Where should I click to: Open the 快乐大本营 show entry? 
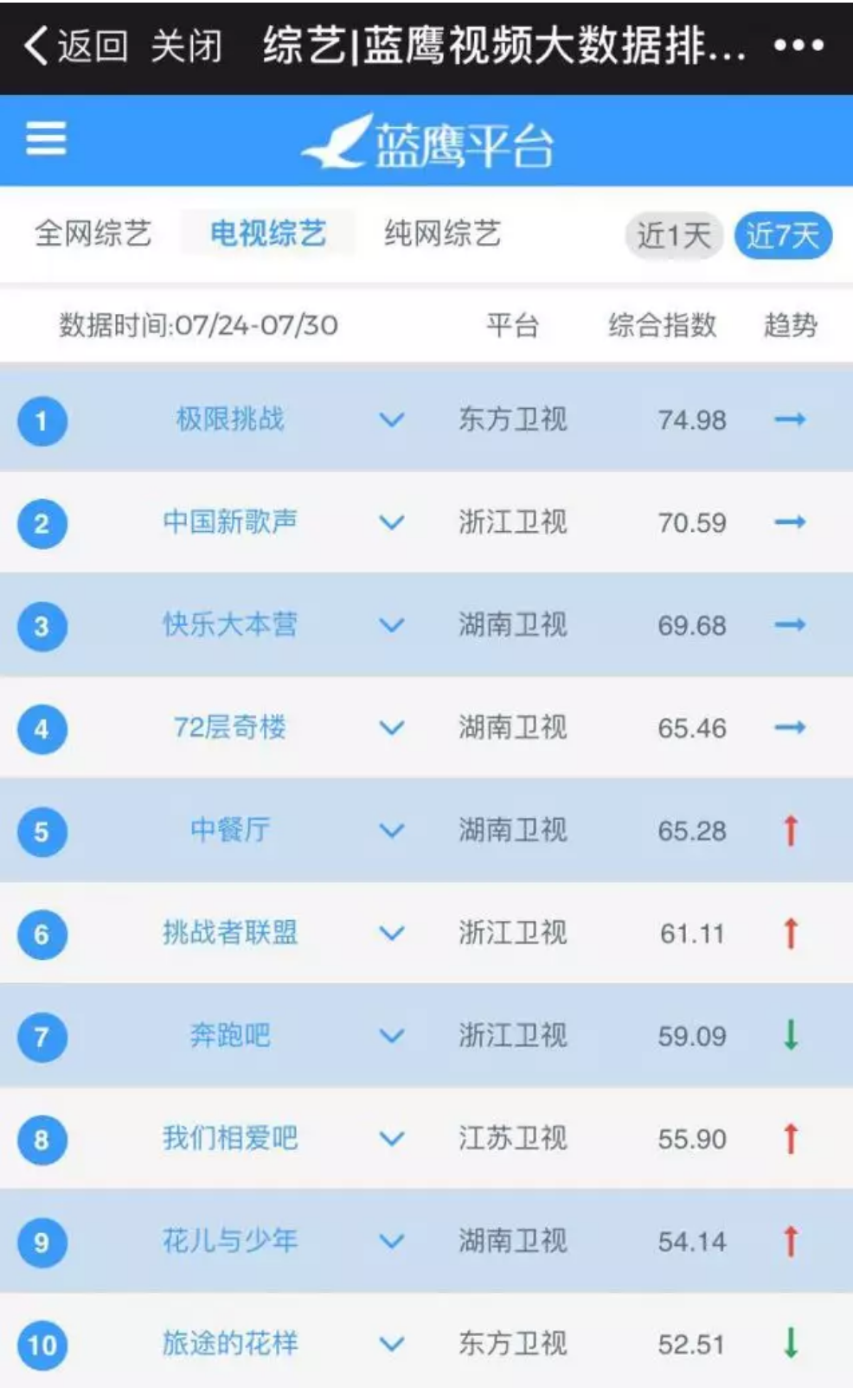[x=230, y=624]
